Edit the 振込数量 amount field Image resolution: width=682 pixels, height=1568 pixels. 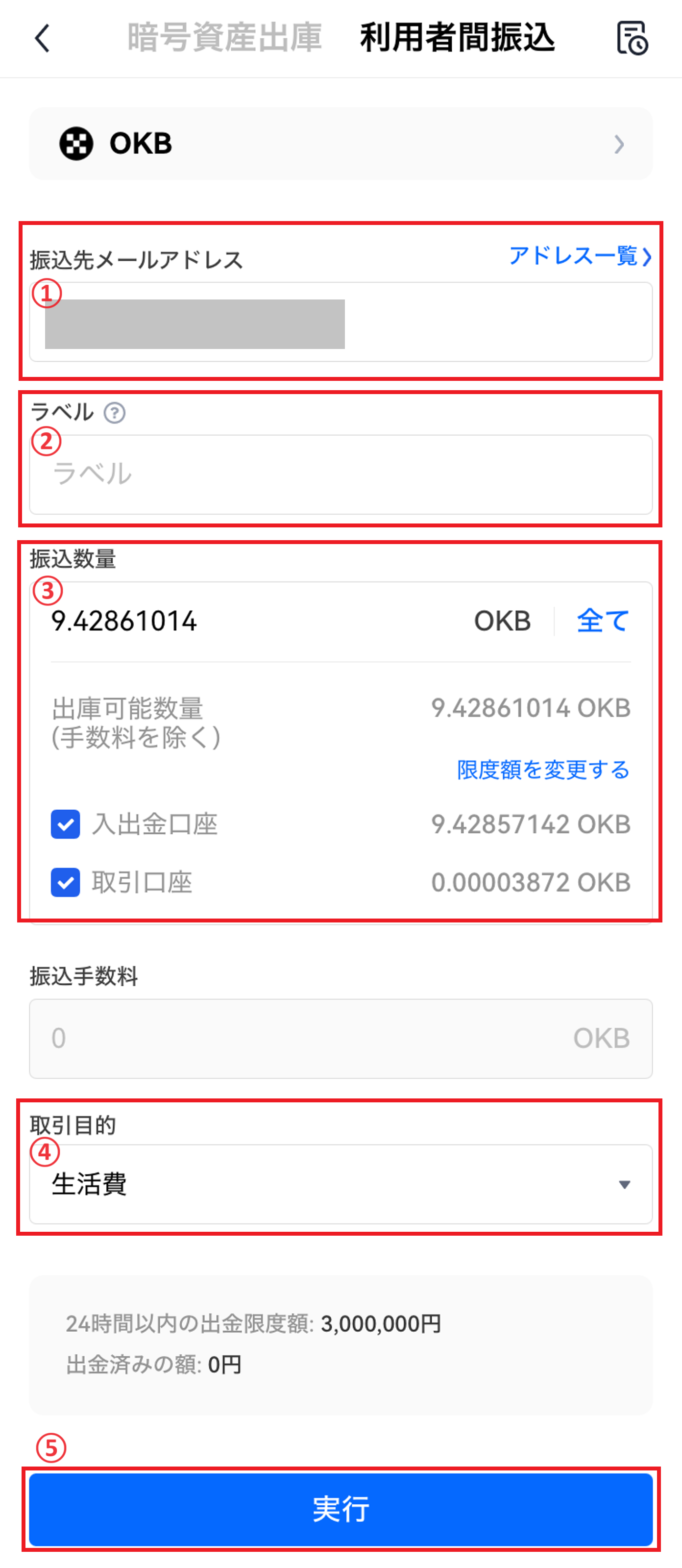point(256,621)
